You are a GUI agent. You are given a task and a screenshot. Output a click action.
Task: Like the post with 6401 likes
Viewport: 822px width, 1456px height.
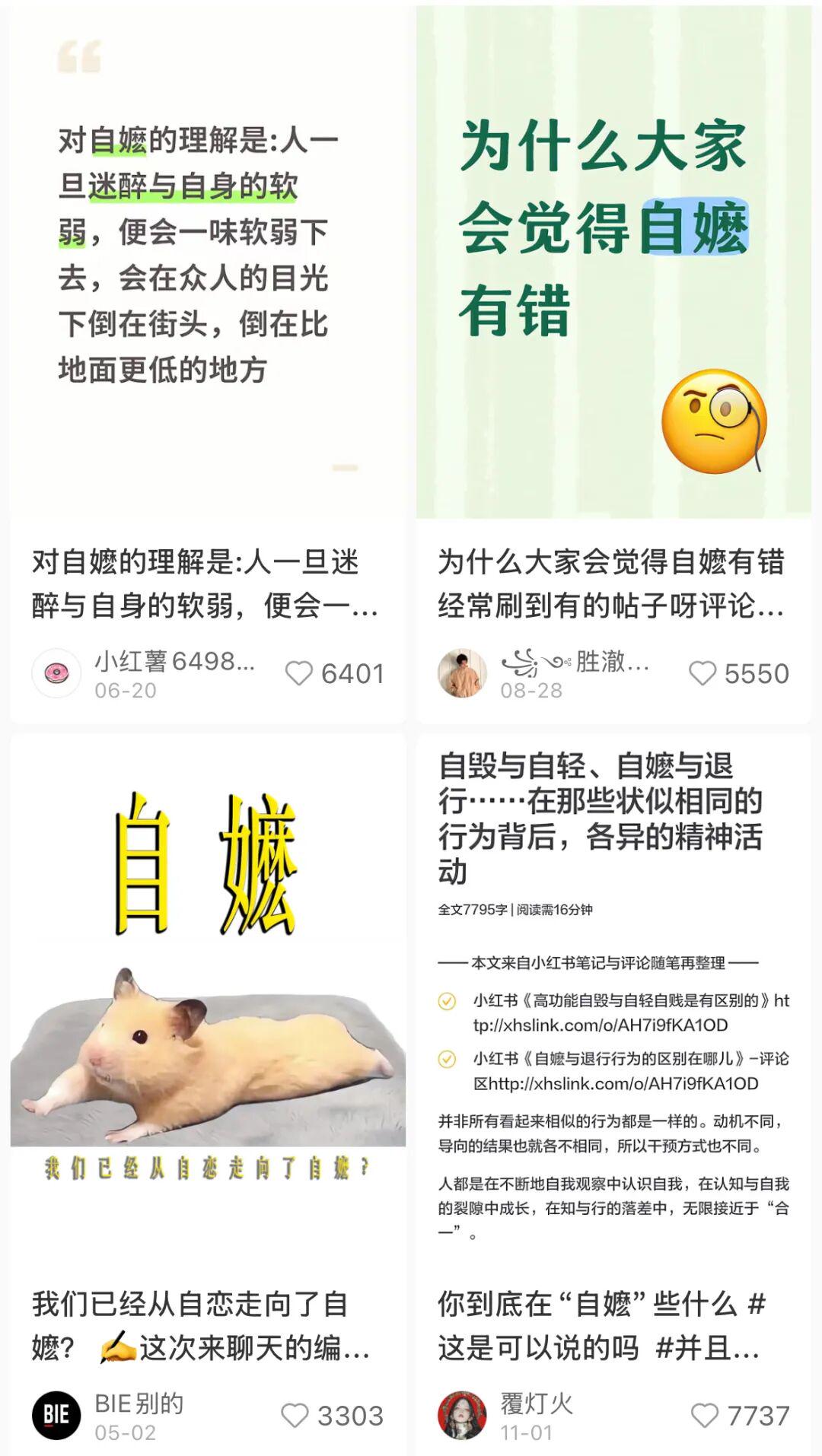pyautogui.click(x=299, y=673)
